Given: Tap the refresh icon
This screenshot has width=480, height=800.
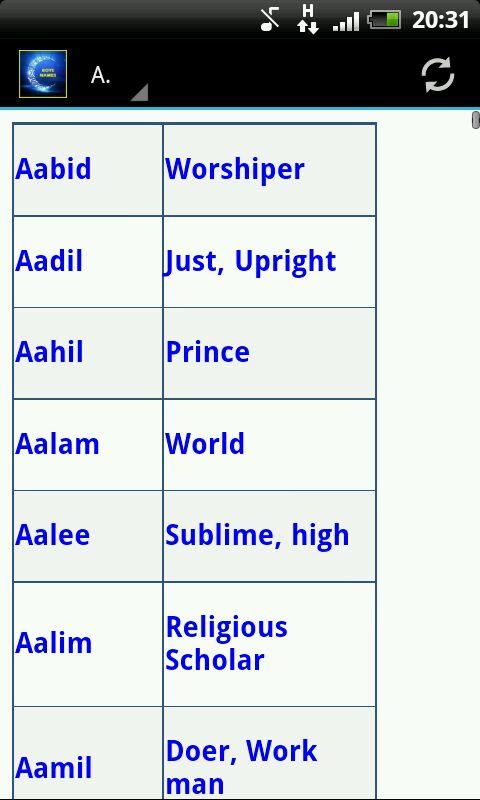Looking at the screenshot, I should coord(438,75).
